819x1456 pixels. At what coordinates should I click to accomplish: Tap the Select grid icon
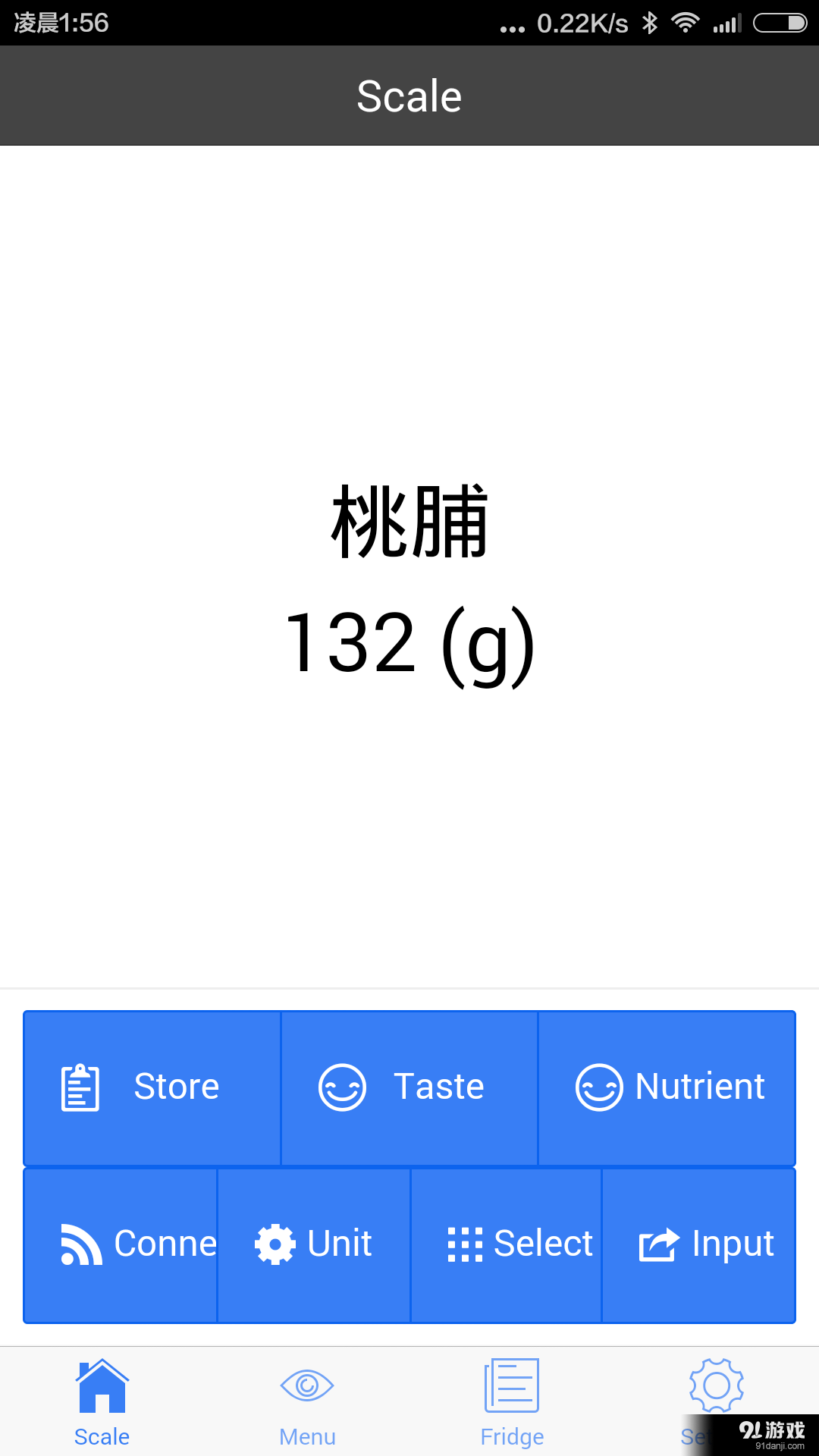coord(464,1243)
